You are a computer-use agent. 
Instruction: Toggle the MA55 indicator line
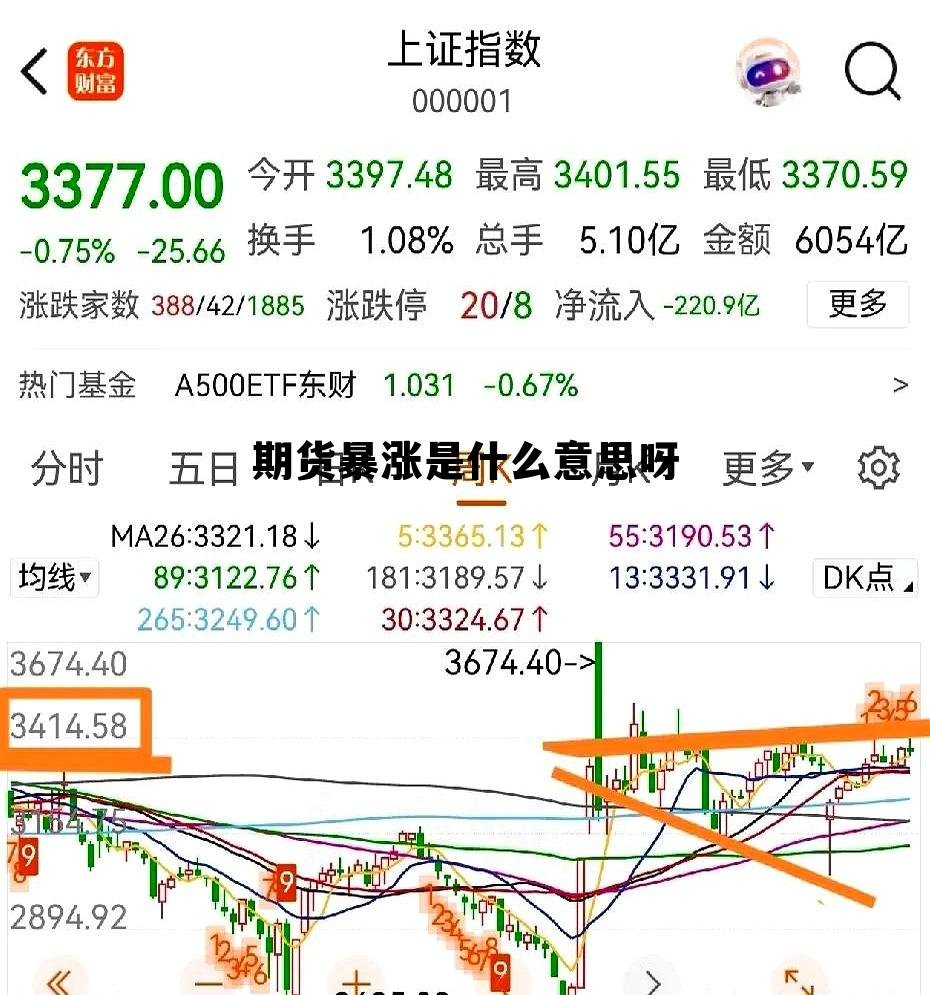690,537
